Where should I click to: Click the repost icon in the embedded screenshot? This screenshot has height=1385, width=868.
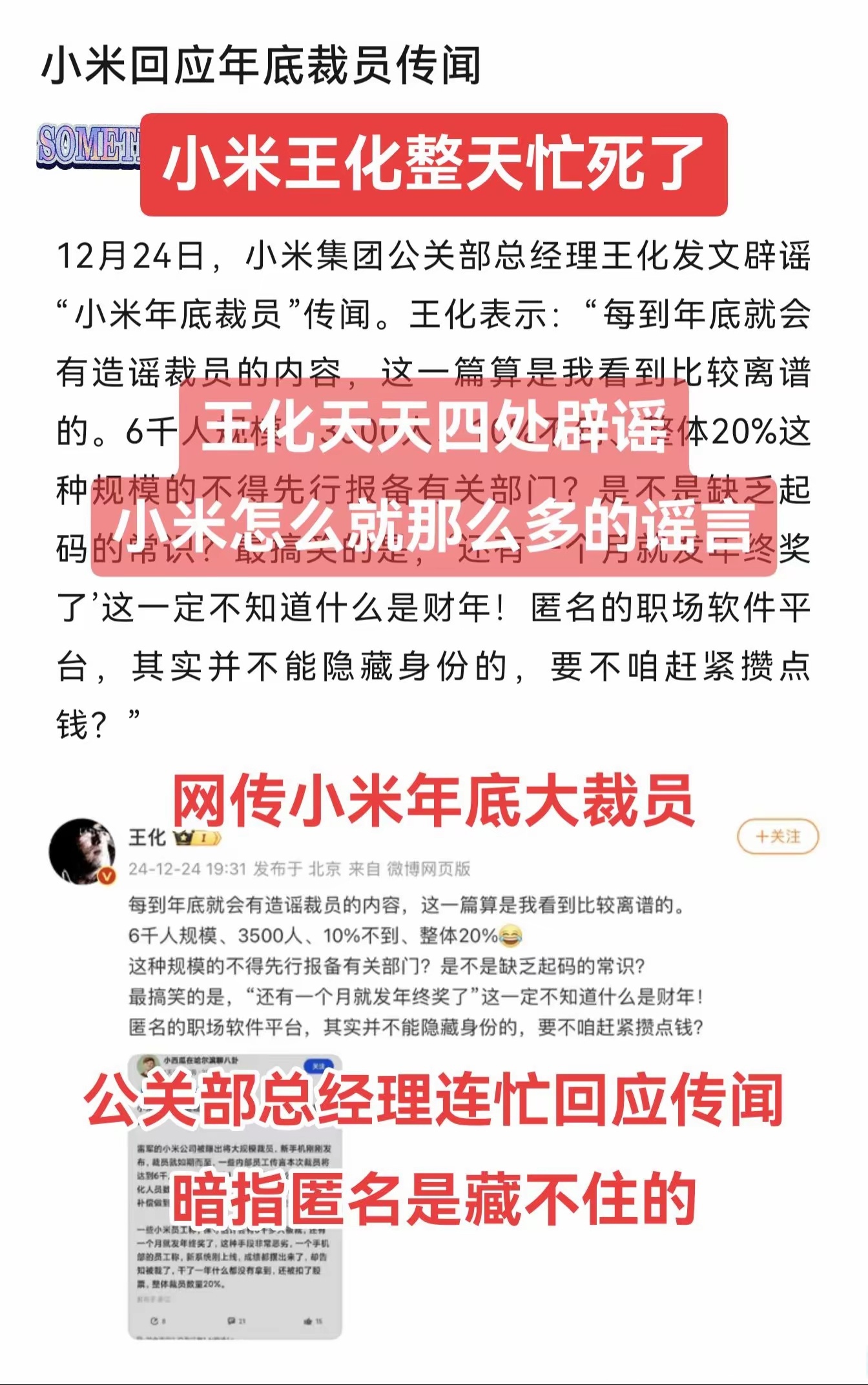click(154, 1321)
